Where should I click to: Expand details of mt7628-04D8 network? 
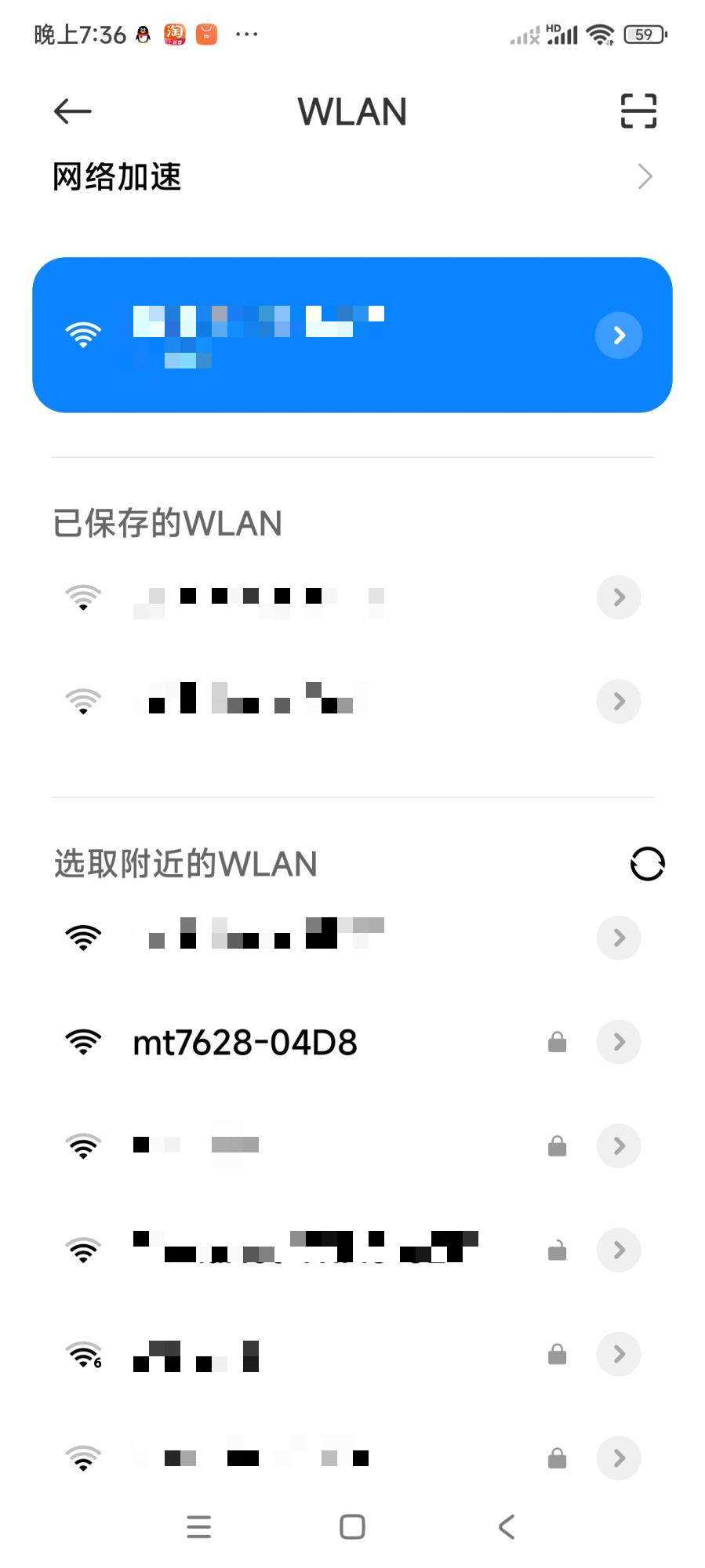(x=619, y=1041)
